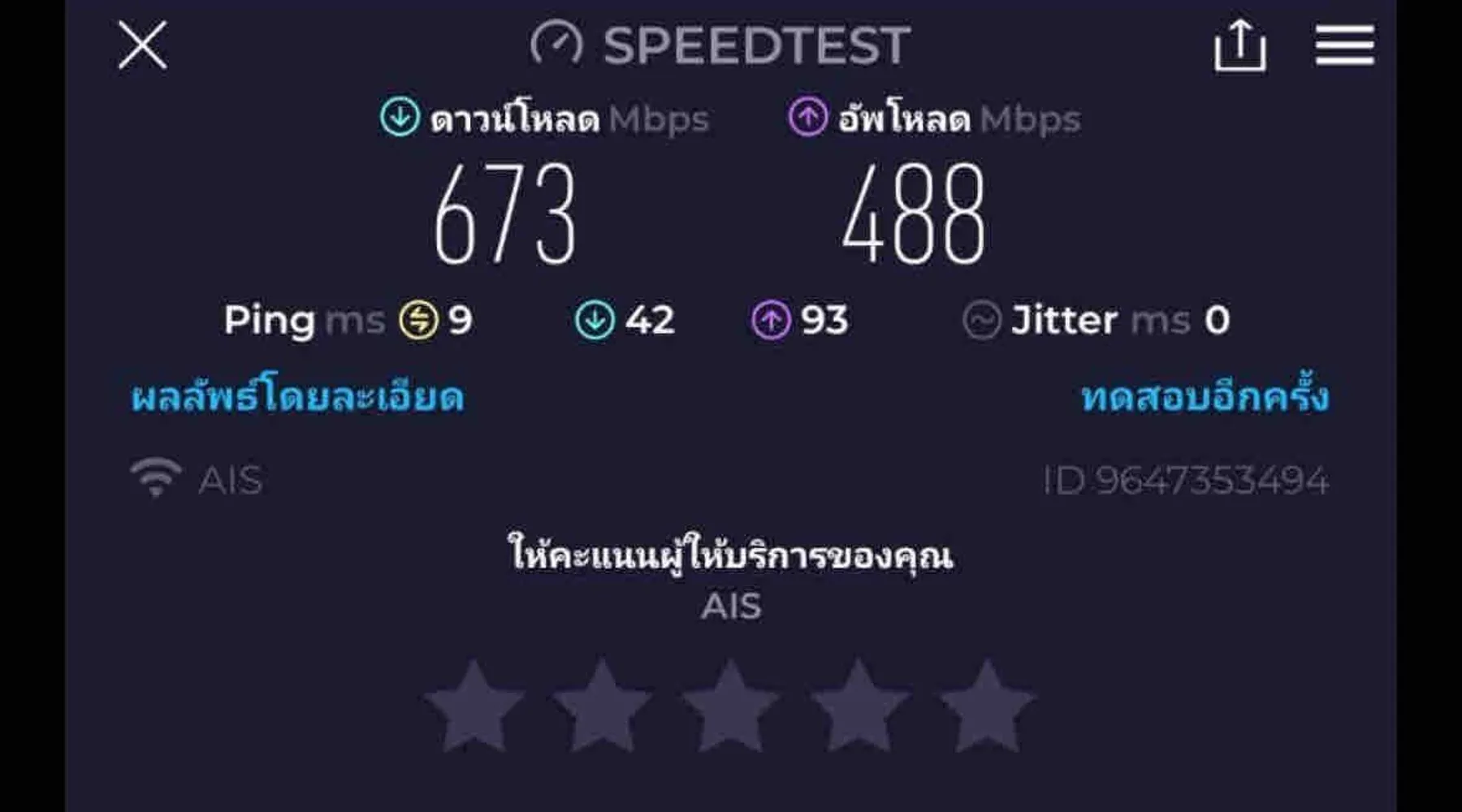The height and width of the screenshot is (812, 1462).
Task: Share the speed test result
Action: pos(1239,46)
